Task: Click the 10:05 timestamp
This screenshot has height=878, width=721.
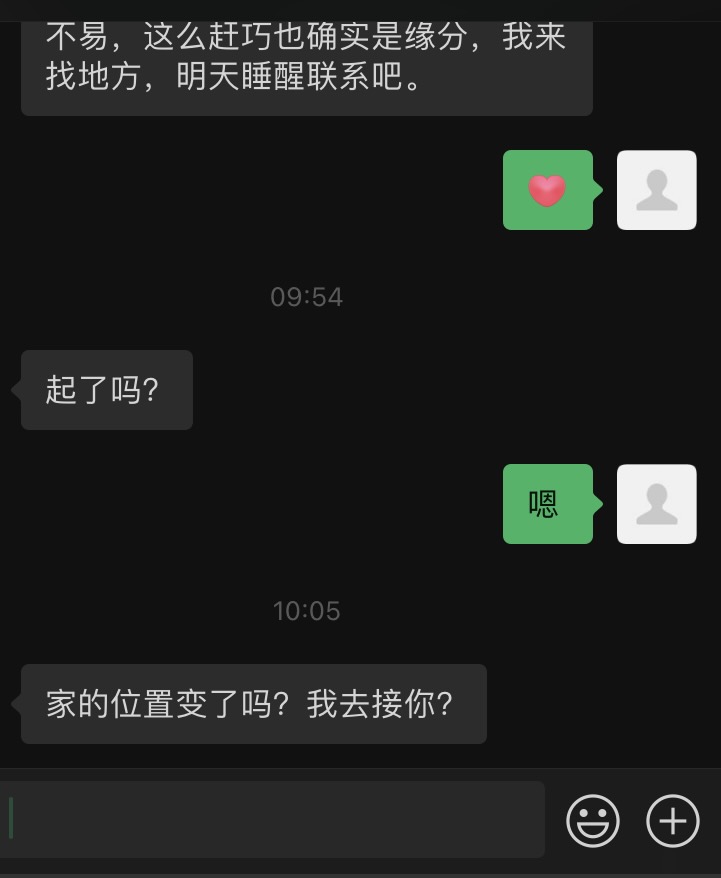Action: pos(306,610)
